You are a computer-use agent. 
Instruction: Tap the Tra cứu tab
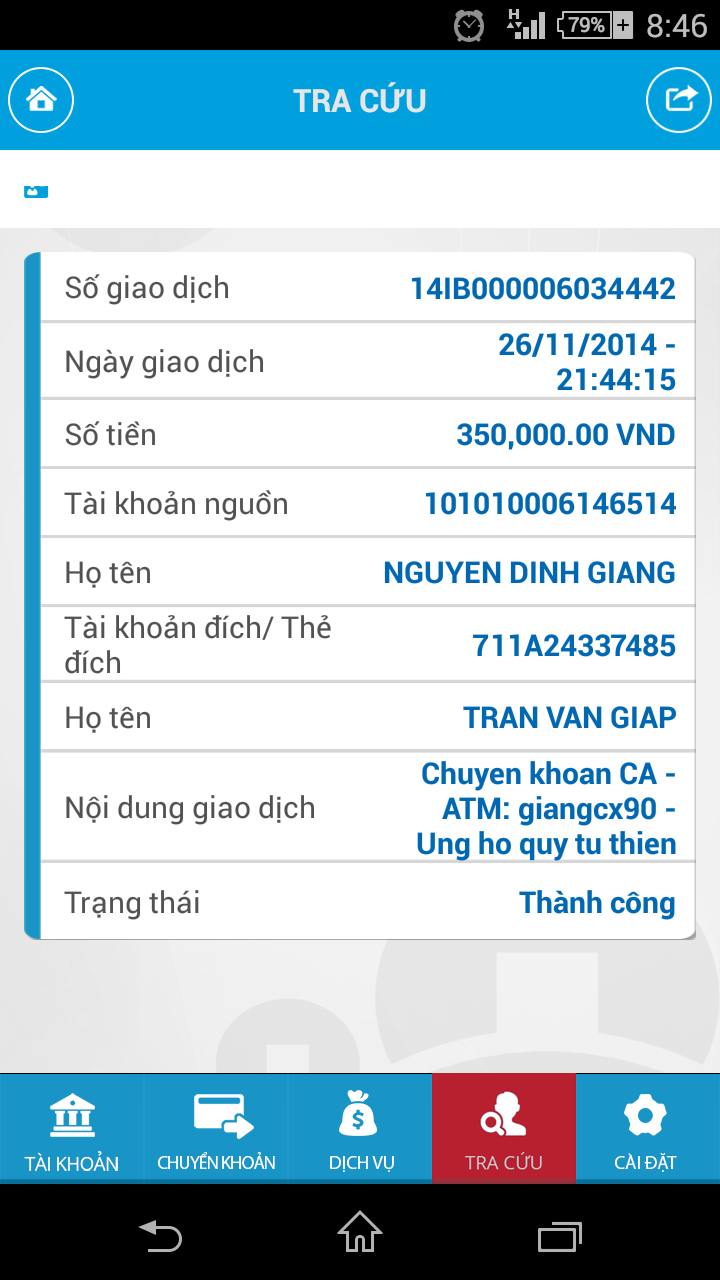tap(504, 1129)
